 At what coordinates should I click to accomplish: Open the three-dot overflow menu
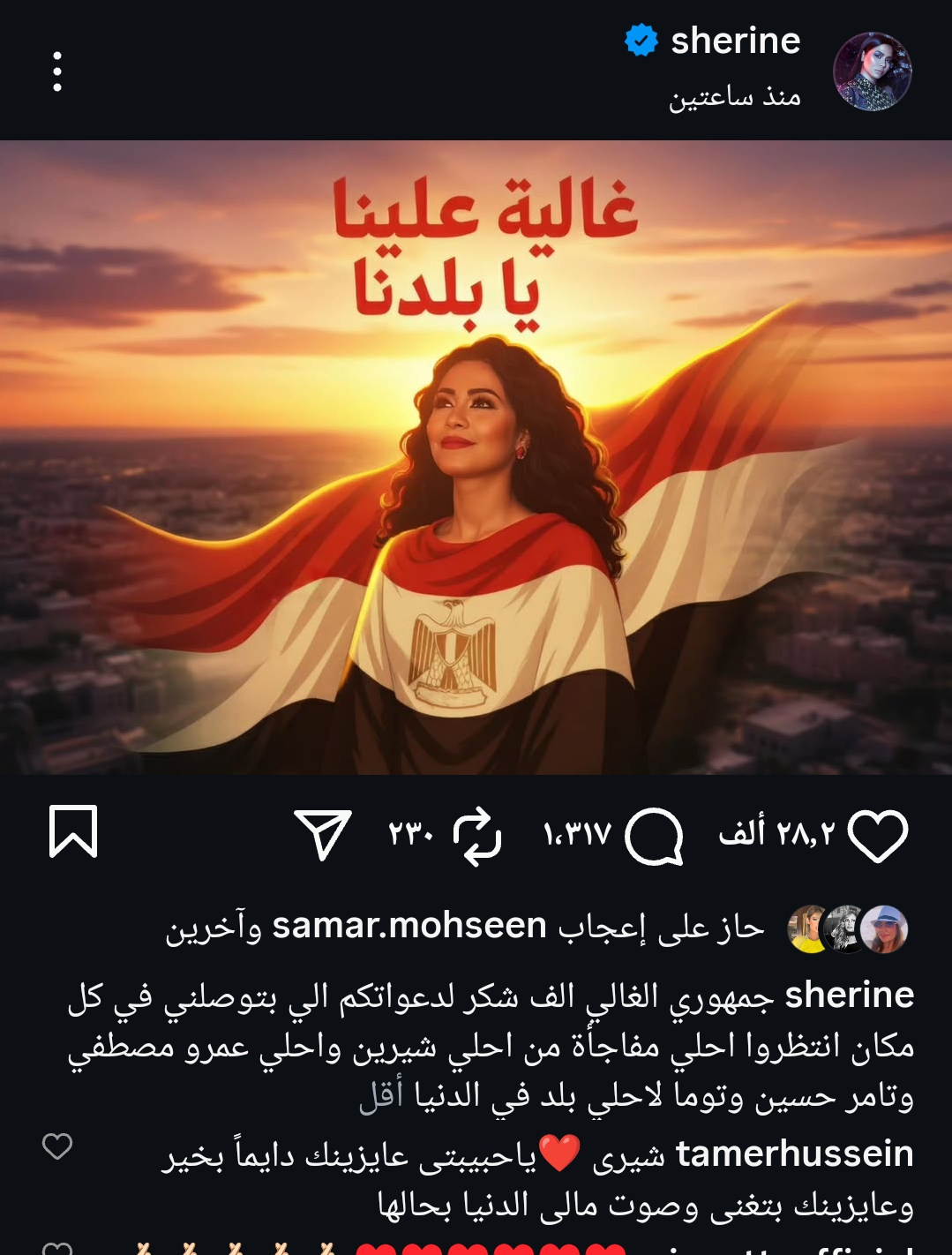click(57, 71)
